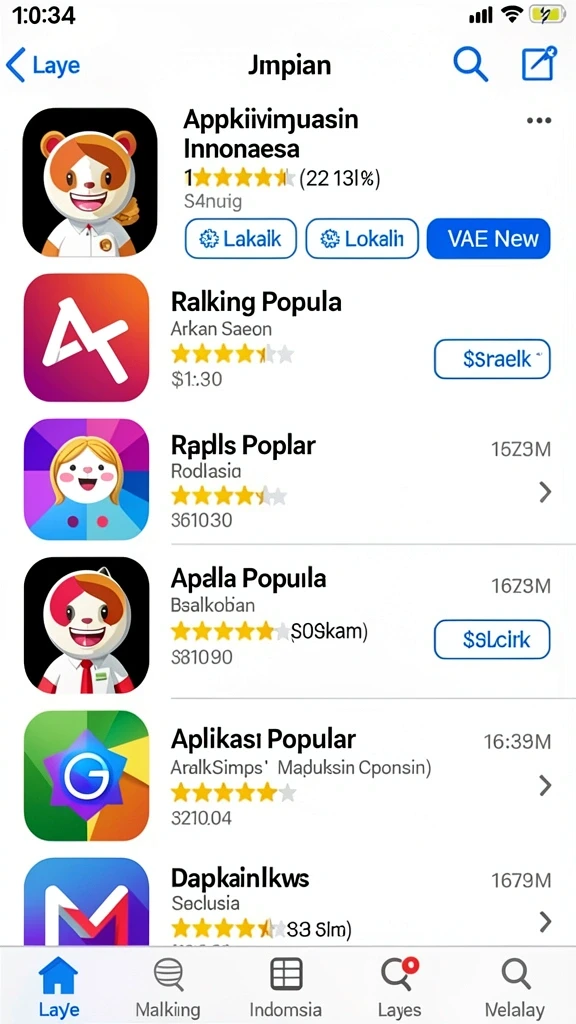Open the Dapkainlkws app row
This screenshot has width=576, height=1024.
pos(288,901)
